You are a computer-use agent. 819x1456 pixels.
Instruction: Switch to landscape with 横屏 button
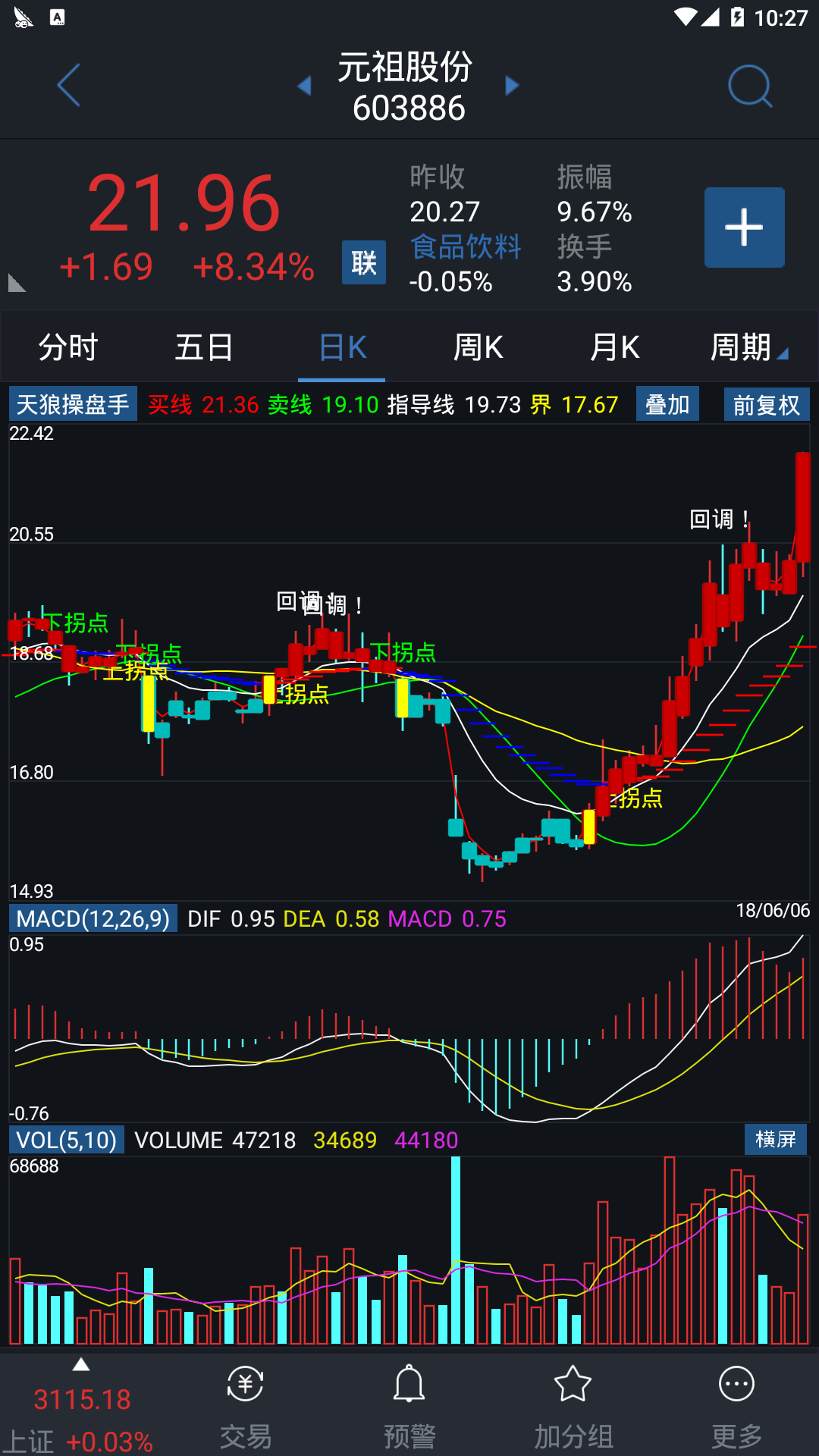775,1139
